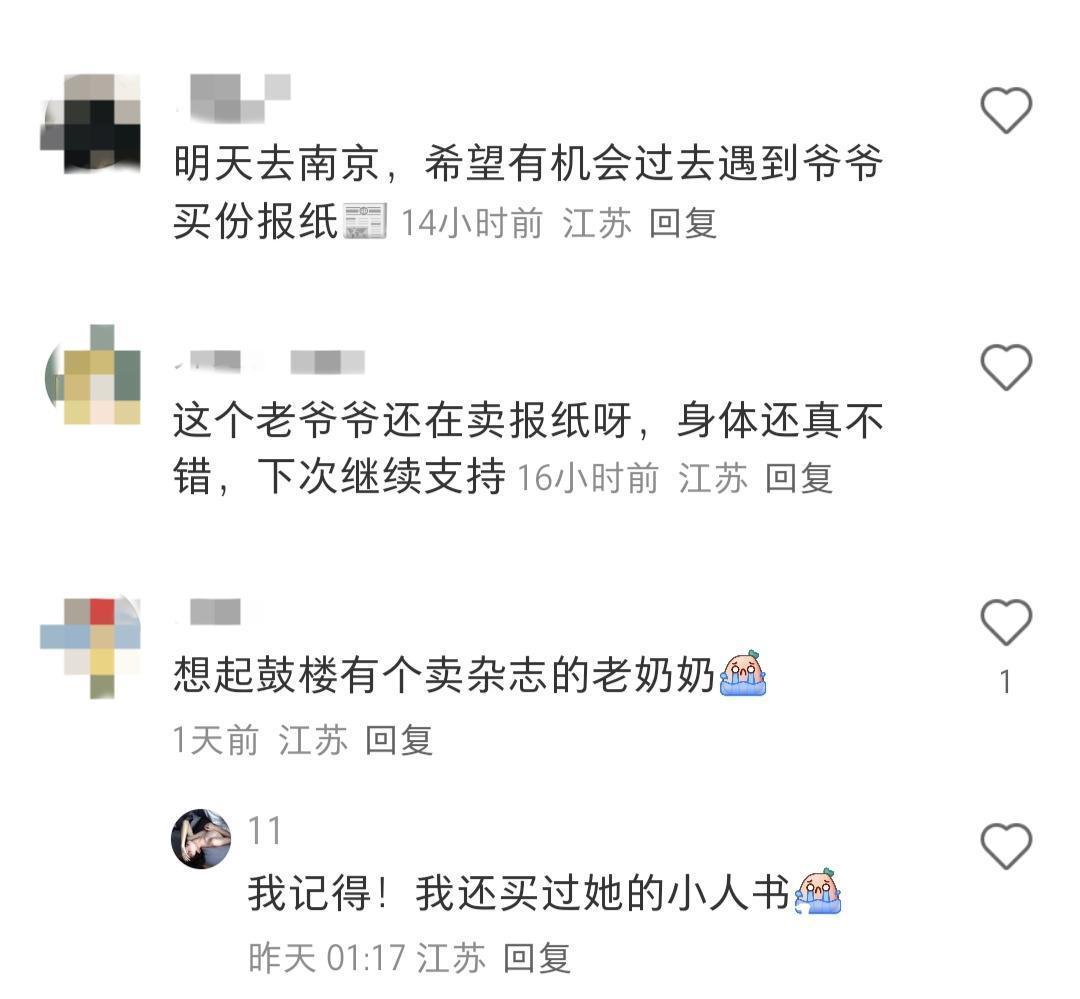1080x999 pixels.
Task: Open the username 11 on the reply
Action: click(265, 831)
